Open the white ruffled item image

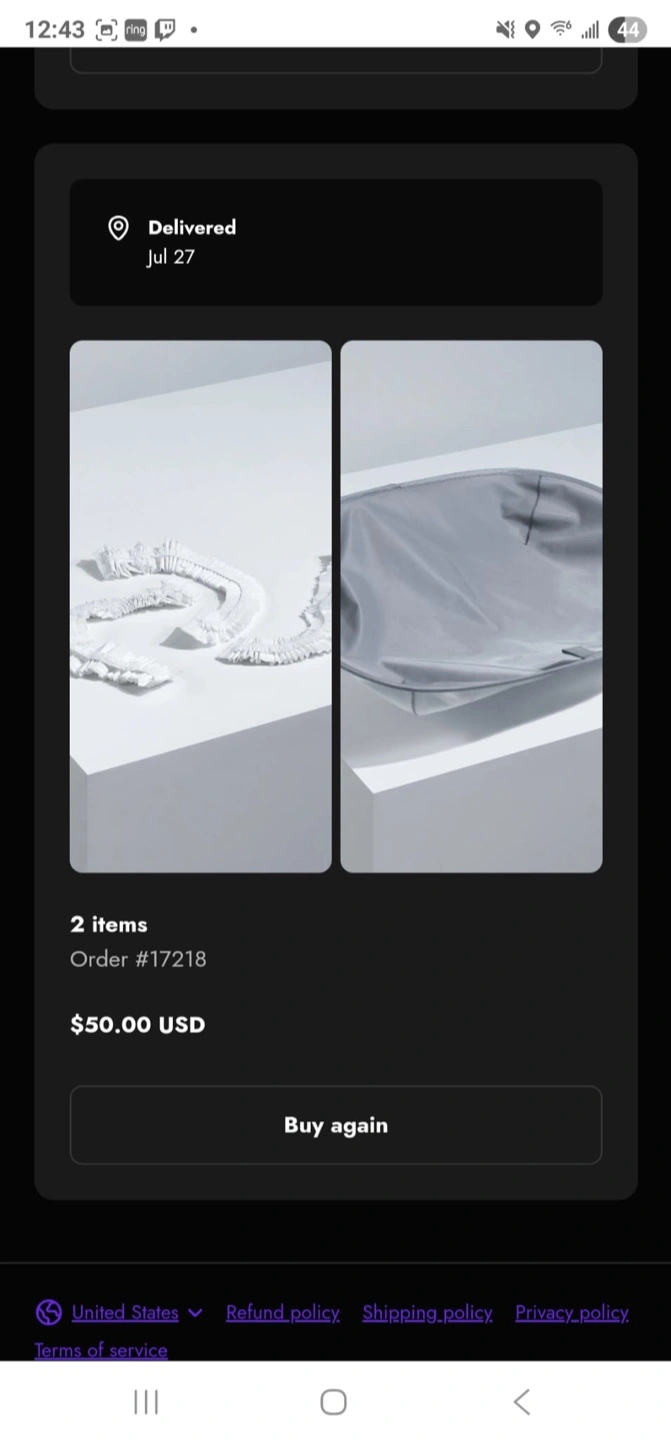pos(201,606)
